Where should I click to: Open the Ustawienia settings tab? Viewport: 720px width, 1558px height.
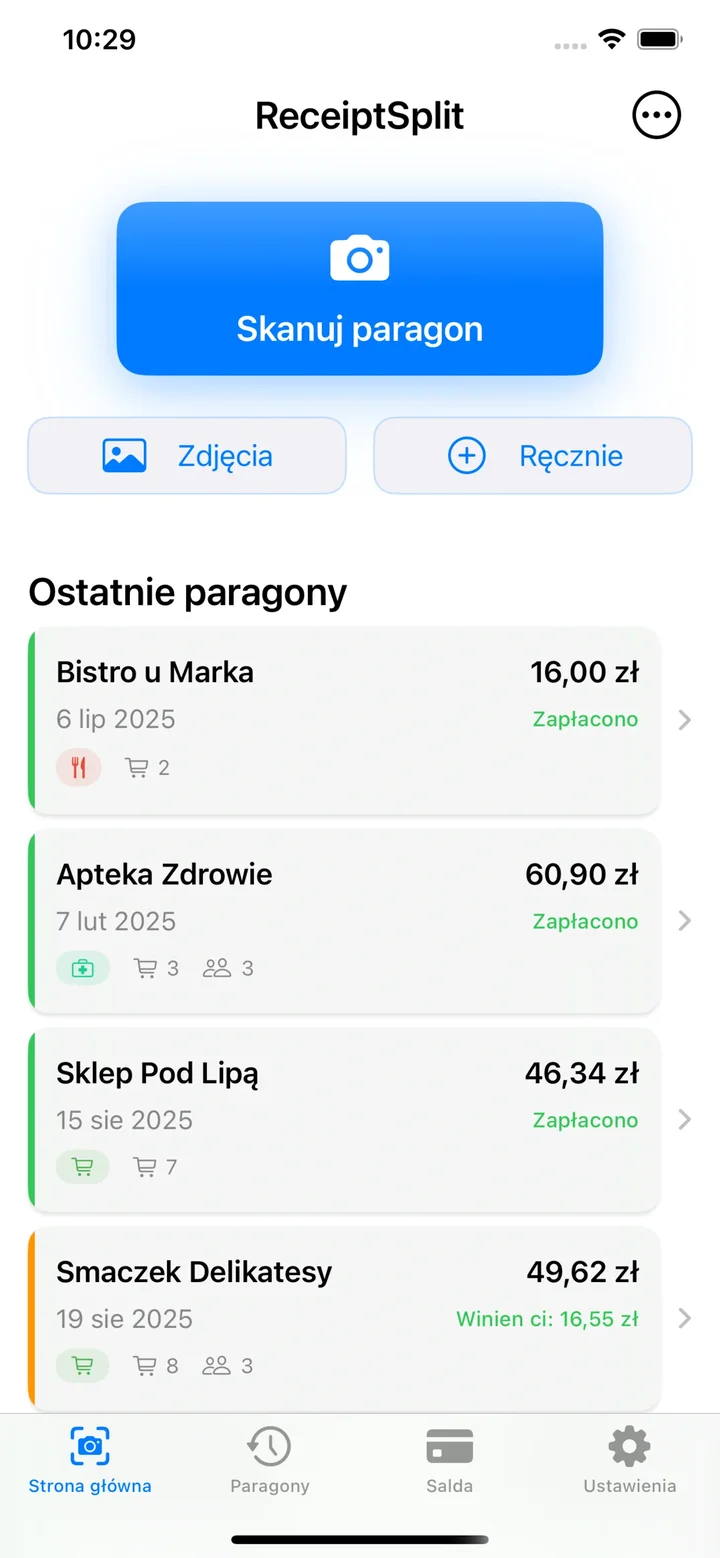coord(628,1462)
